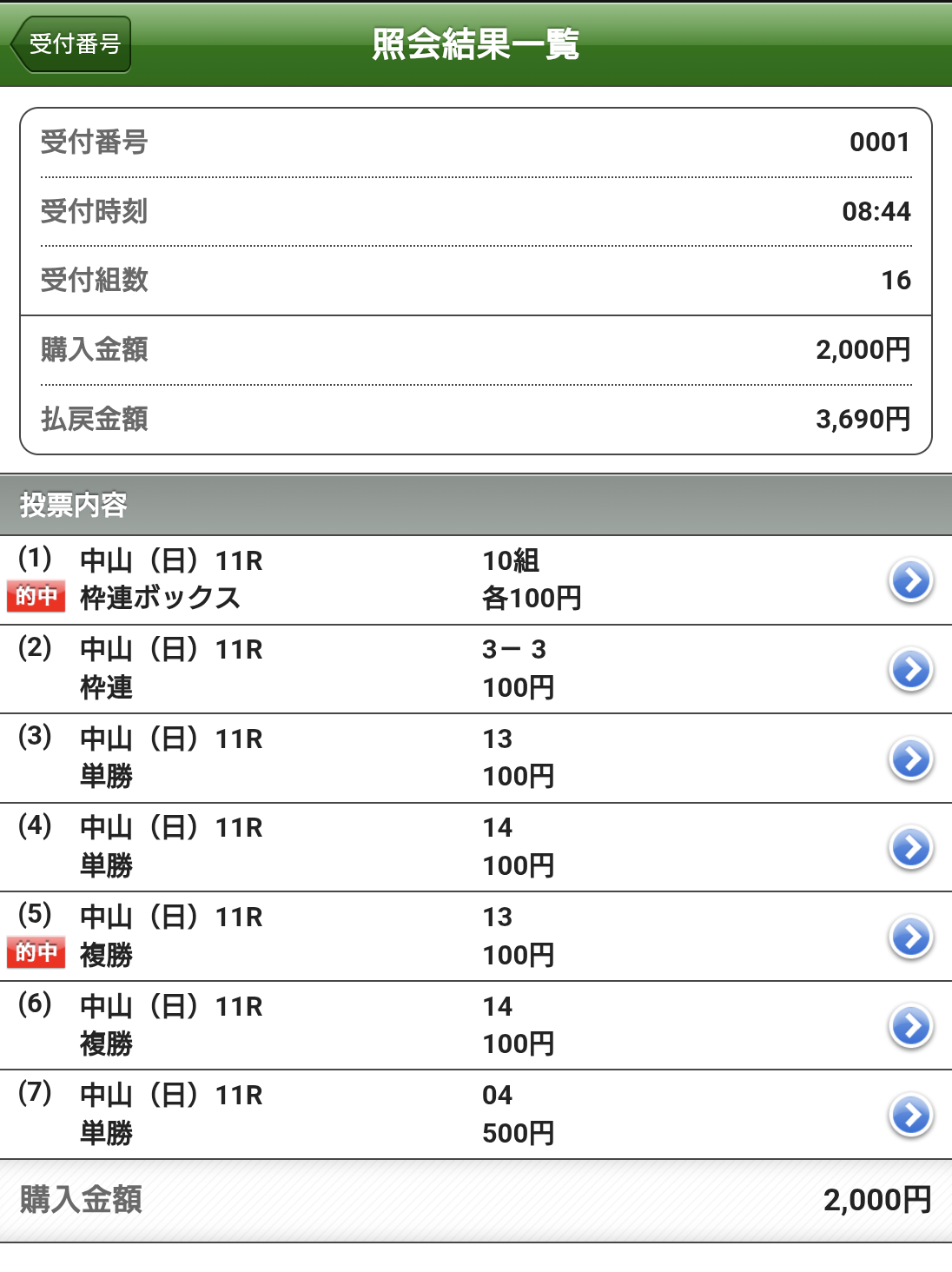Open bet (5) 複勝 13 details
952x1272 pixels.
click(910, 937)
